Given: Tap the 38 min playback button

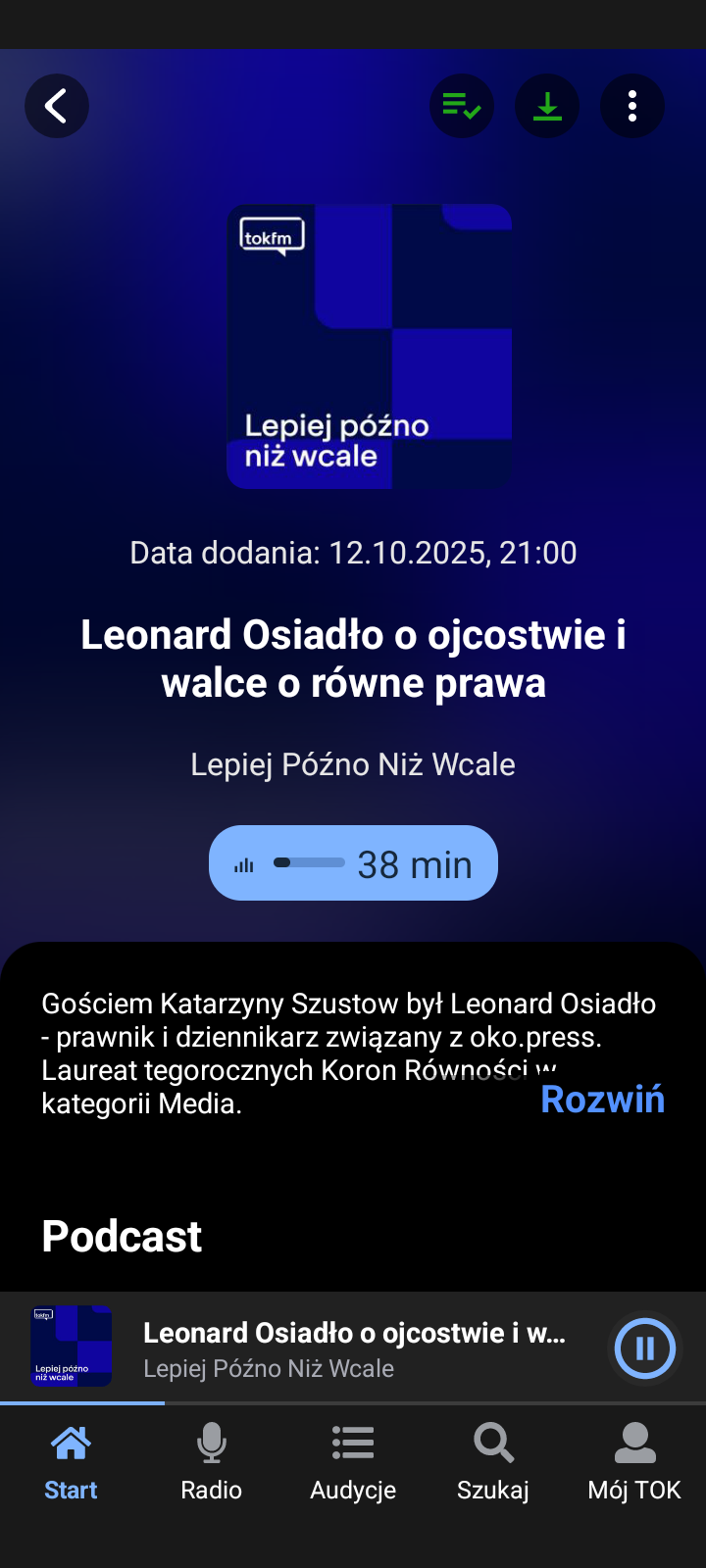Looking at the screenshot, I should (x=353, y=863).
